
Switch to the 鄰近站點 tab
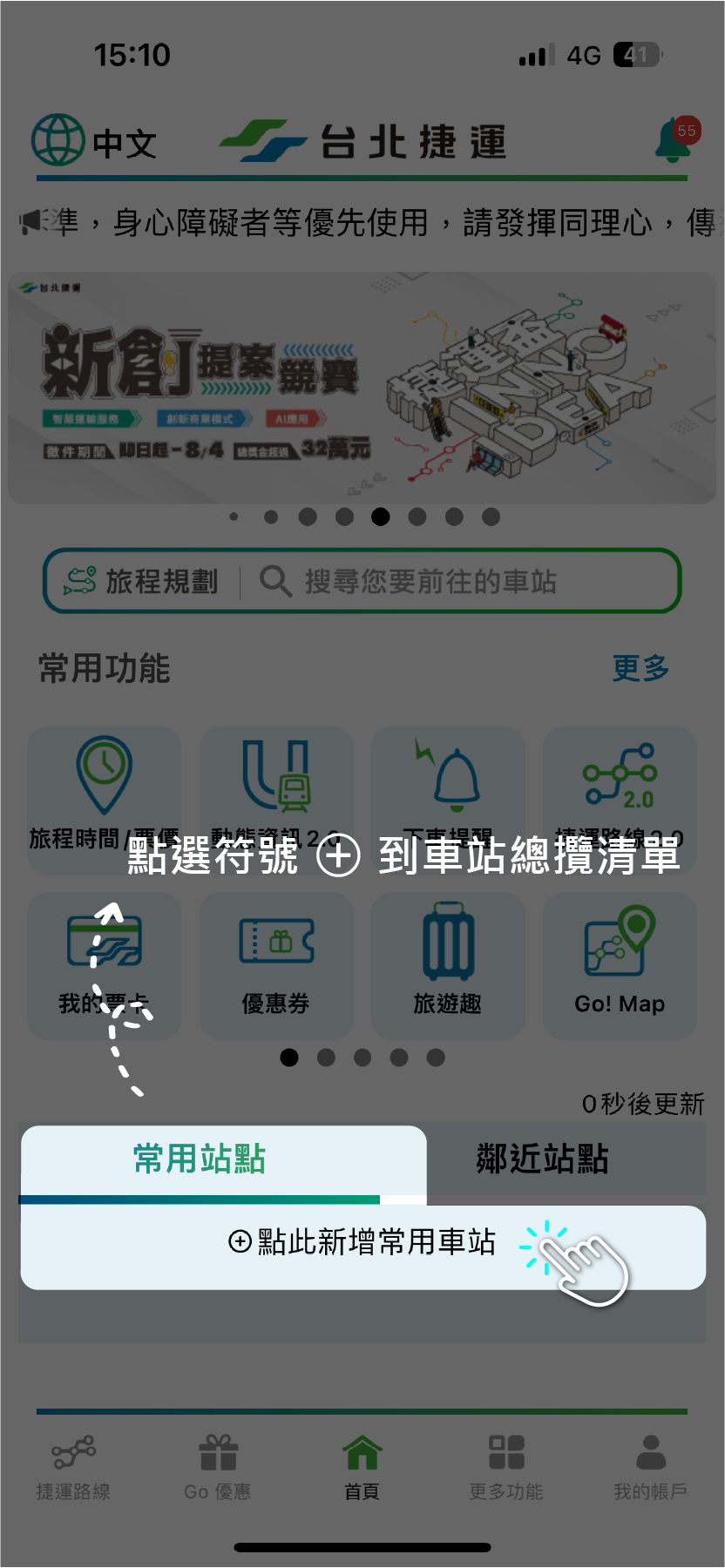pyautogui.click(x=542, y=1159)
